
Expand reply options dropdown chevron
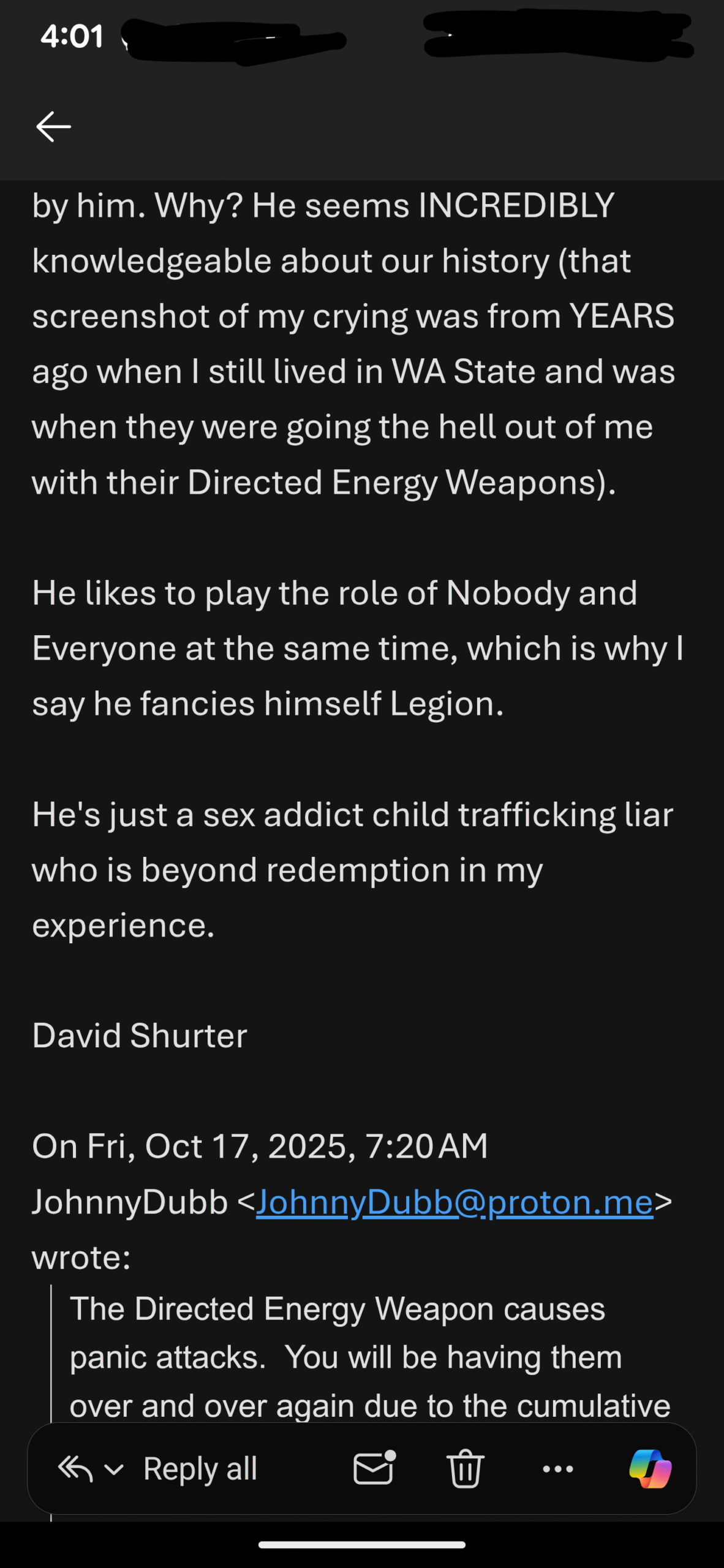pos(115,1469)
